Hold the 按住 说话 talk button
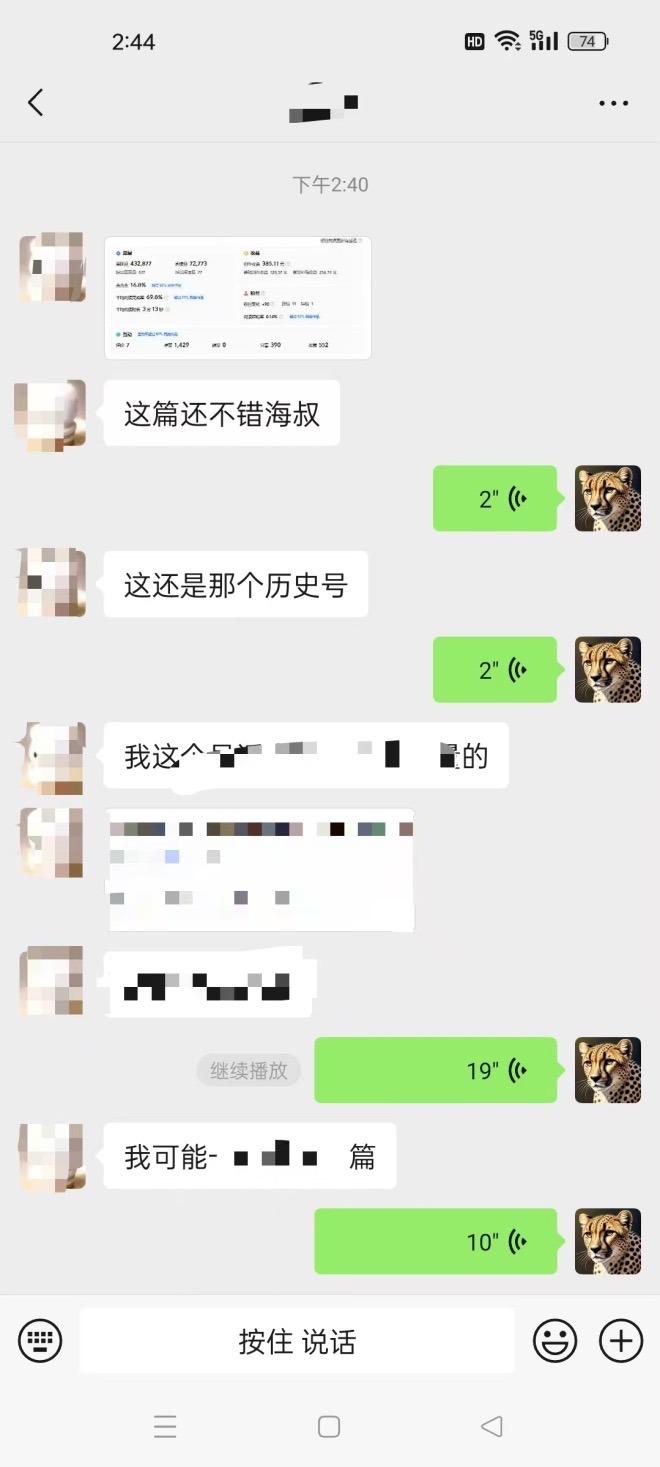 [297, 1340]
